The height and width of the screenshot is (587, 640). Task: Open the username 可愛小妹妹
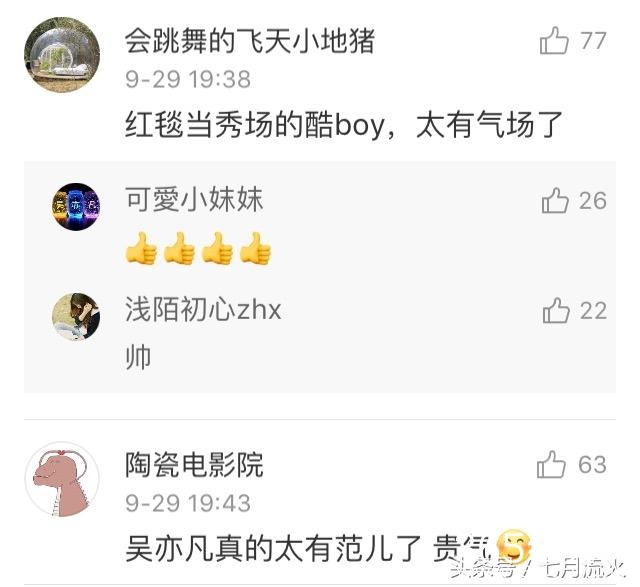[x=194, y=200]
